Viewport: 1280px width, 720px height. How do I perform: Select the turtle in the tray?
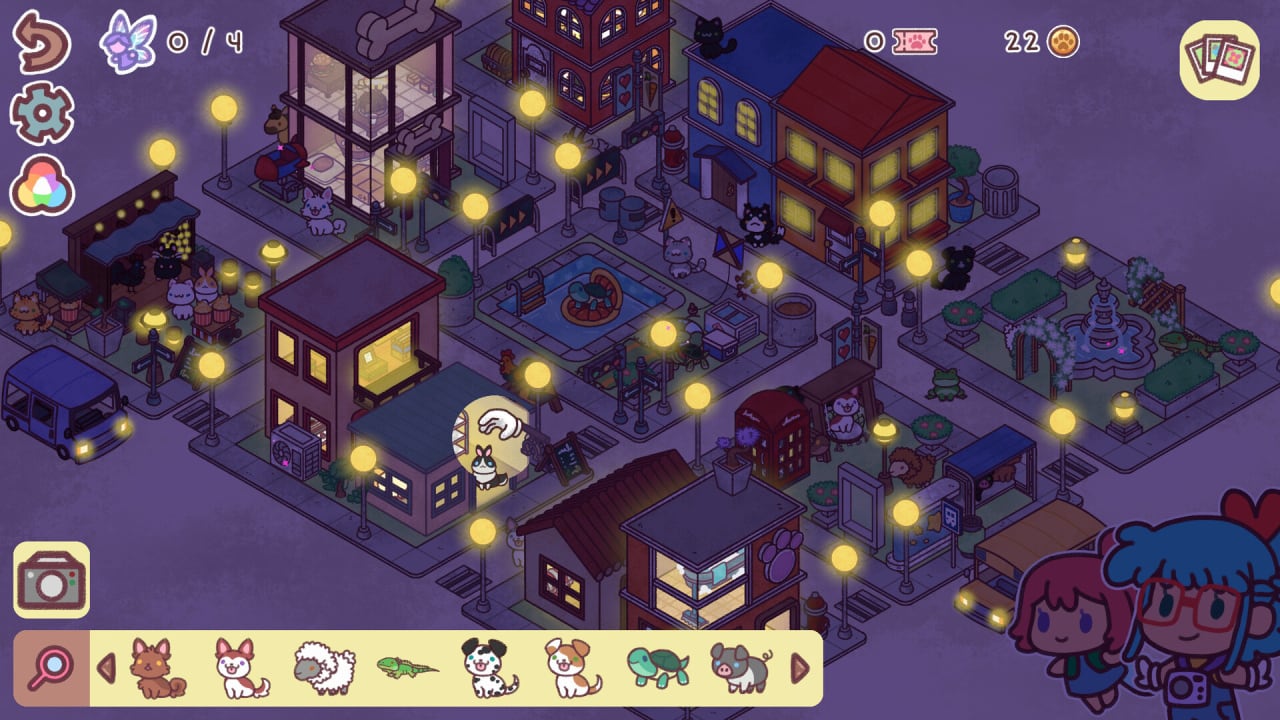click(657, 667)
